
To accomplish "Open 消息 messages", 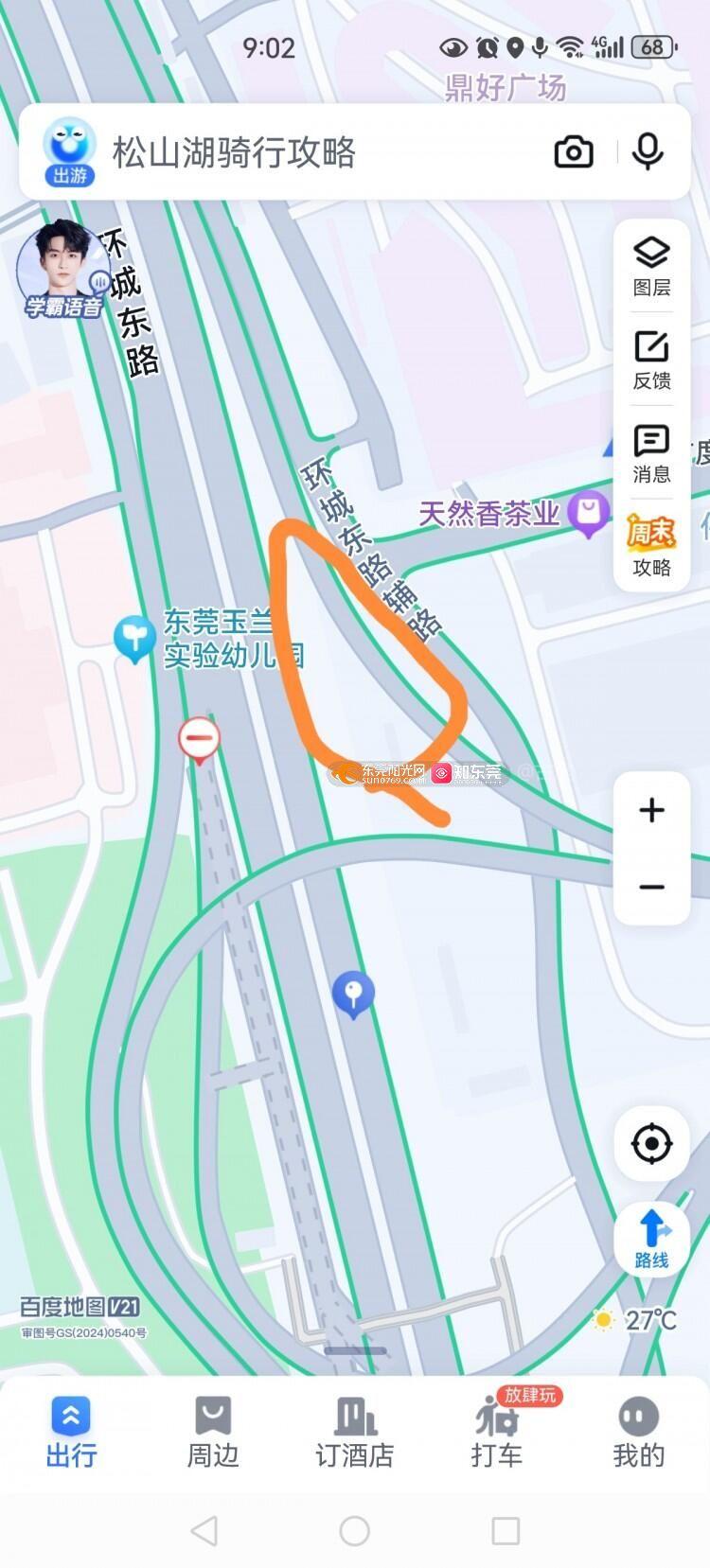I will pyautogui.click(x=651, y=454).
